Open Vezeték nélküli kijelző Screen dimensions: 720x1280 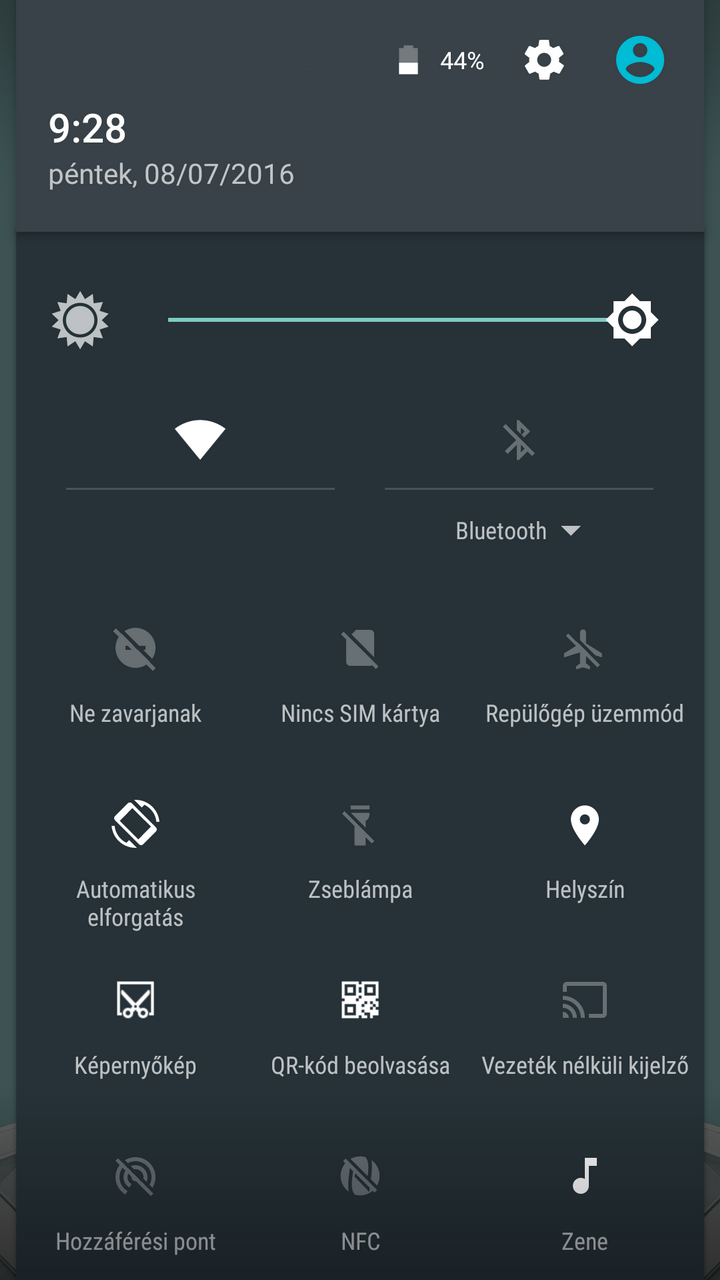click(584, 1001)
